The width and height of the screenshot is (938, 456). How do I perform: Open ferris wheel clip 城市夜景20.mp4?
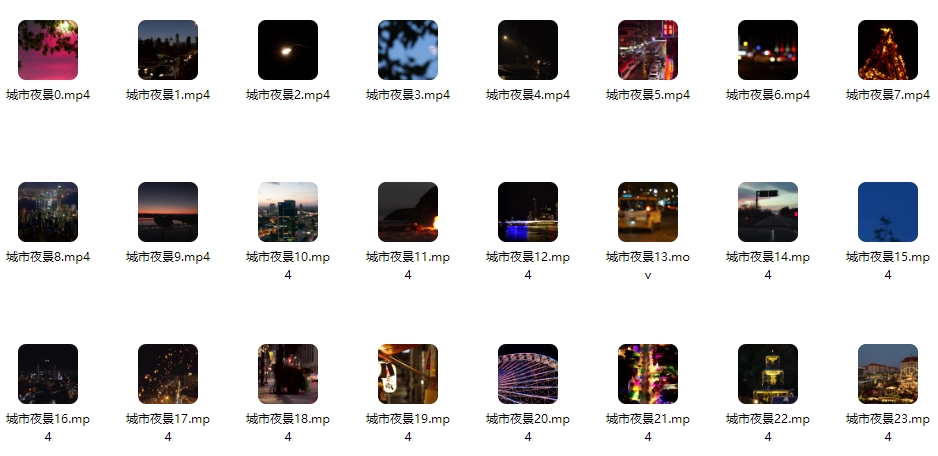[x=528, y=374]
